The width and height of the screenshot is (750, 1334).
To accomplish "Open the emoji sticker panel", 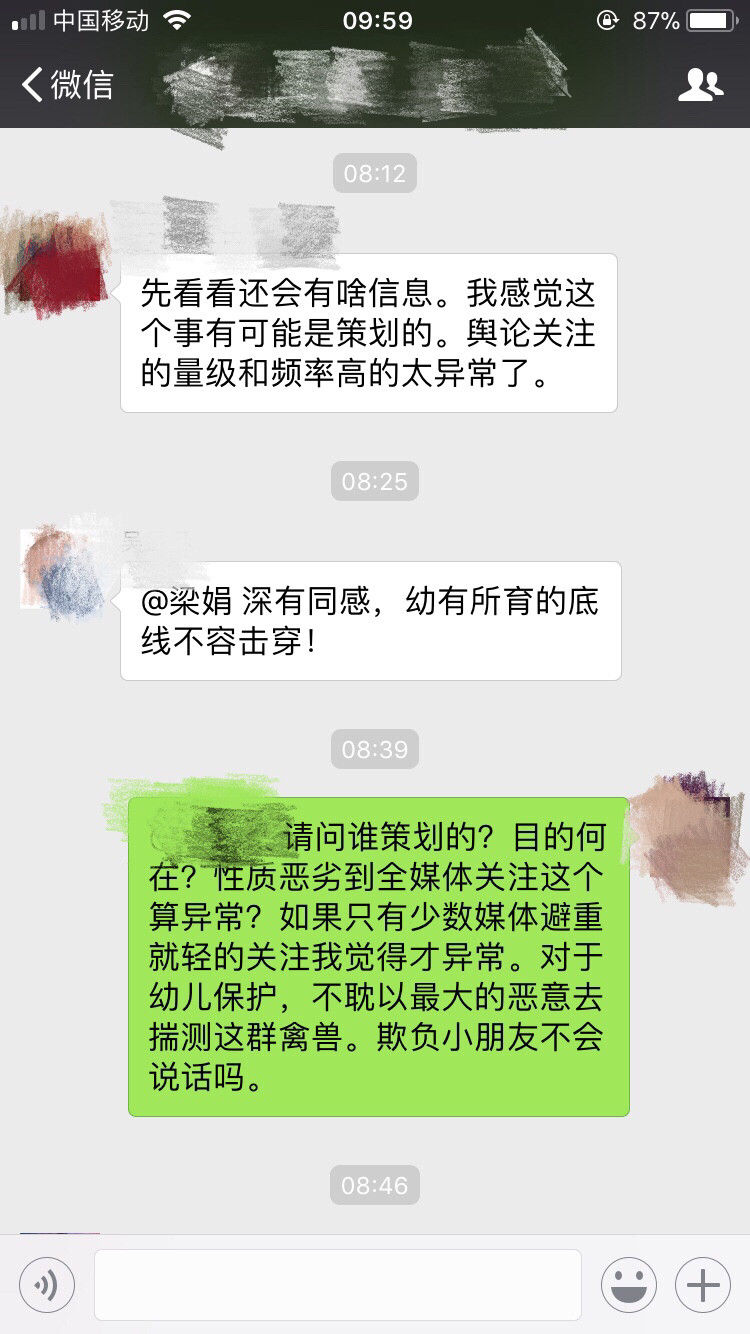I will click(628, 1285).
